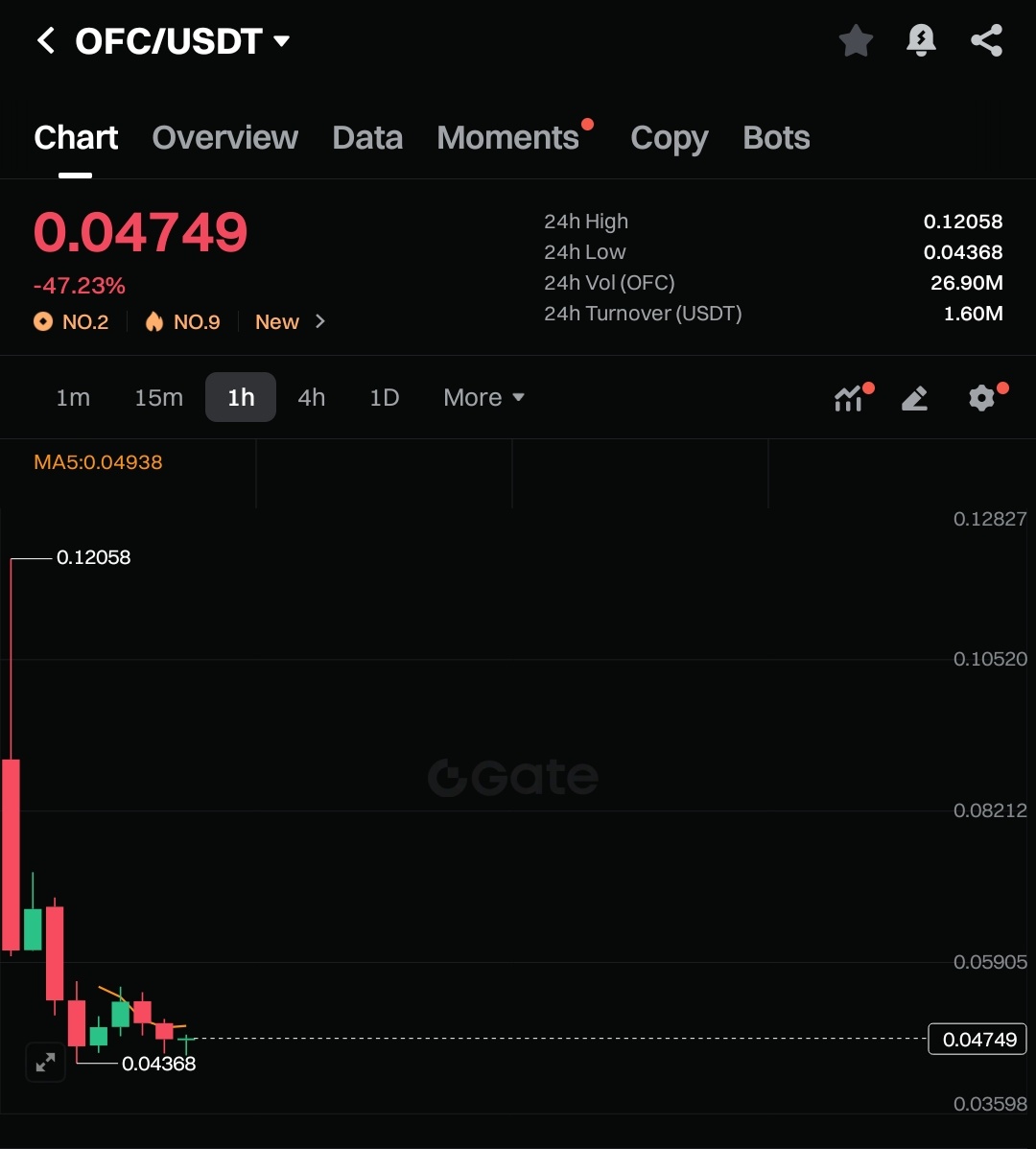
Task: Go back using the top-left arrow
Action: click(x=46, y=40)
